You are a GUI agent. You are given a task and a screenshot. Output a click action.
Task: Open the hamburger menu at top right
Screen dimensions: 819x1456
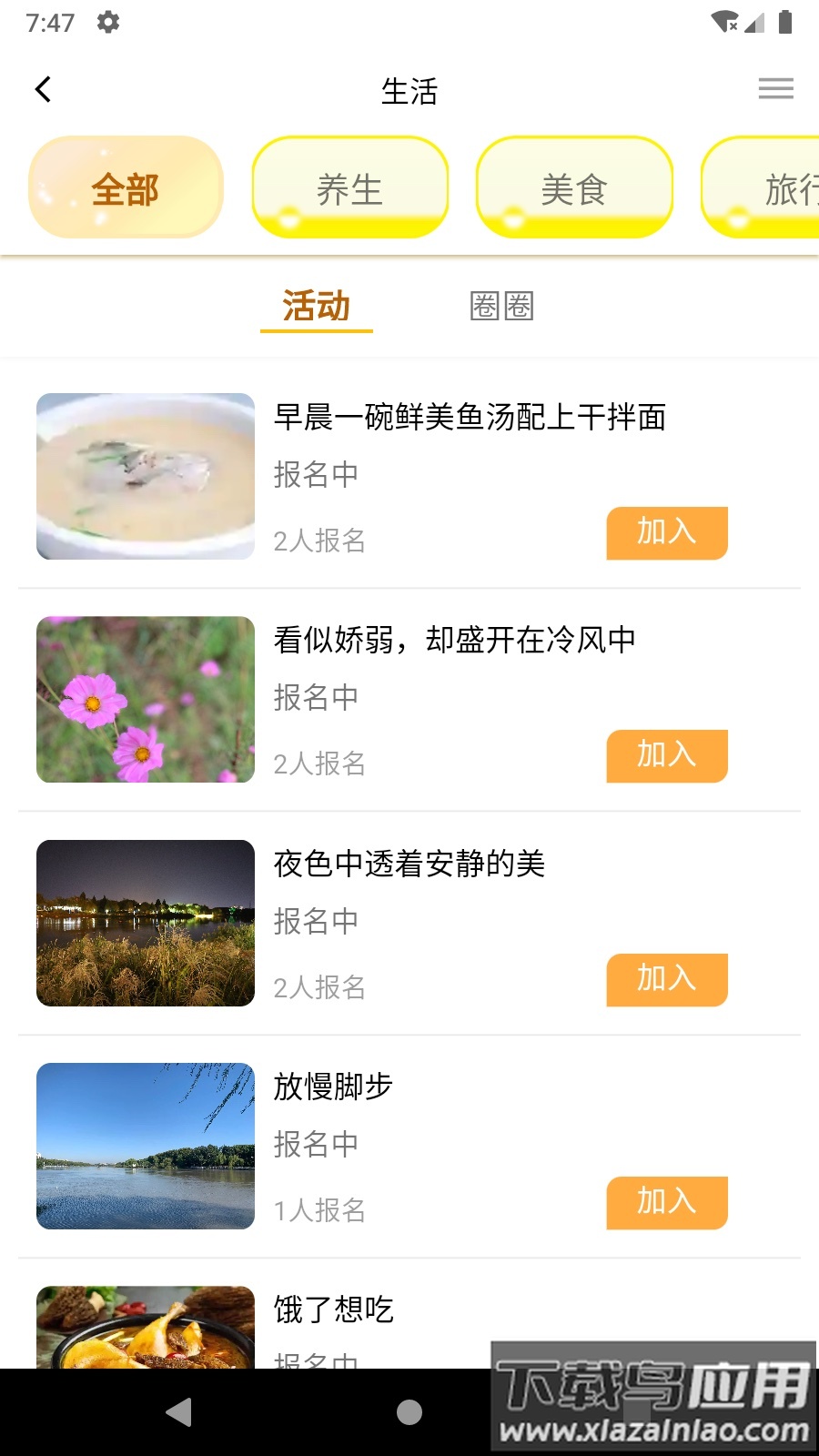pos(775,88)
